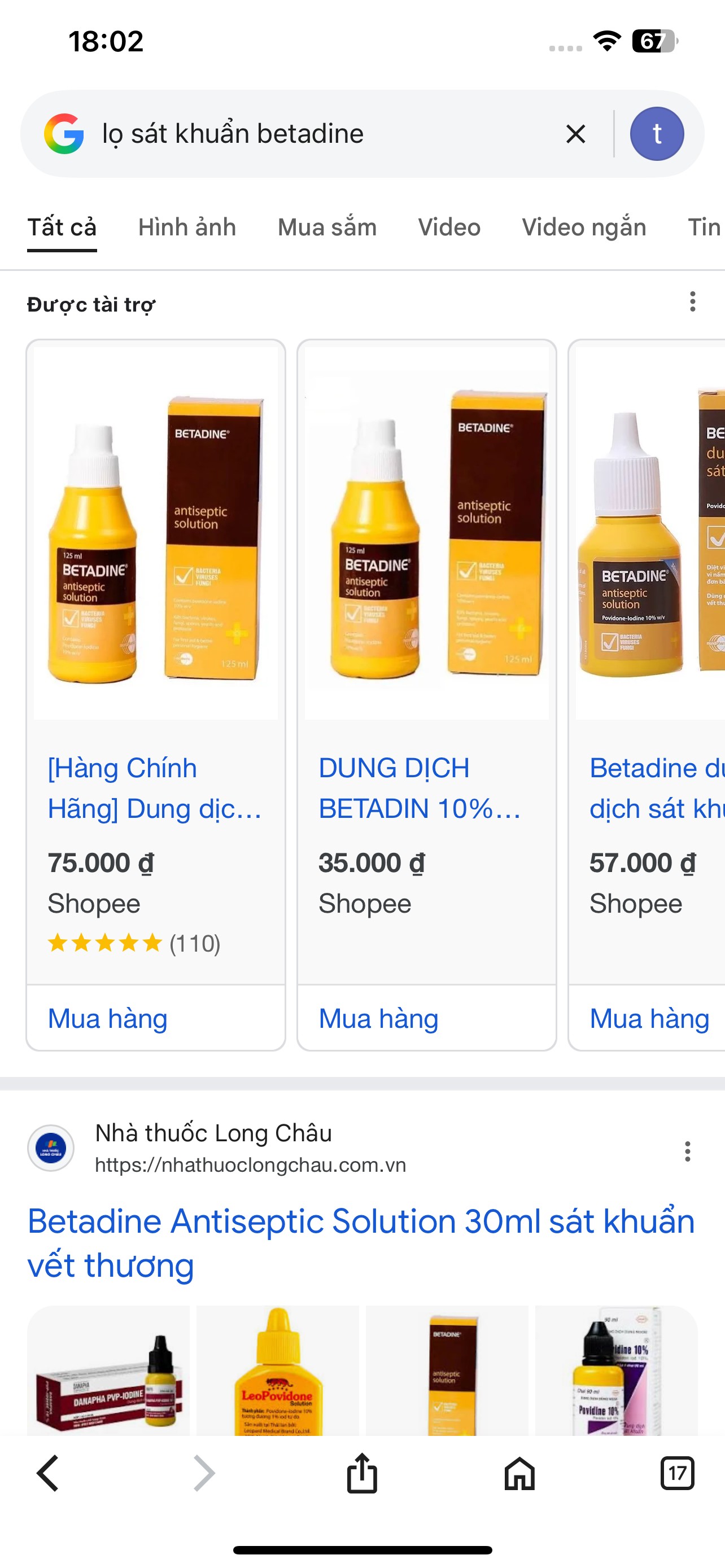The width and height of the screenshot is (725, 1568).
Task: Switch to the Hình ảnh tab
Action: [x=187, y=227]
